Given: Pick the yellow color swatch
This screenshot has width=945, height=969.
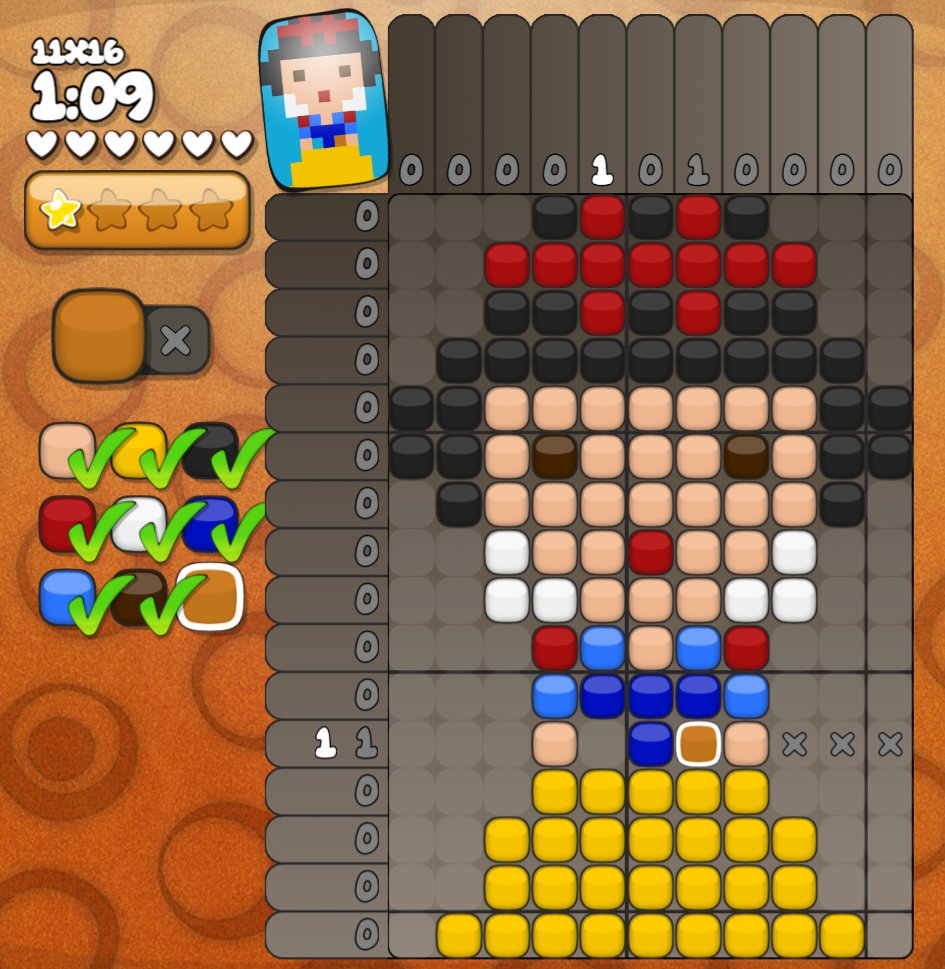Looking at the screenshot, I should tap(138, 449).
